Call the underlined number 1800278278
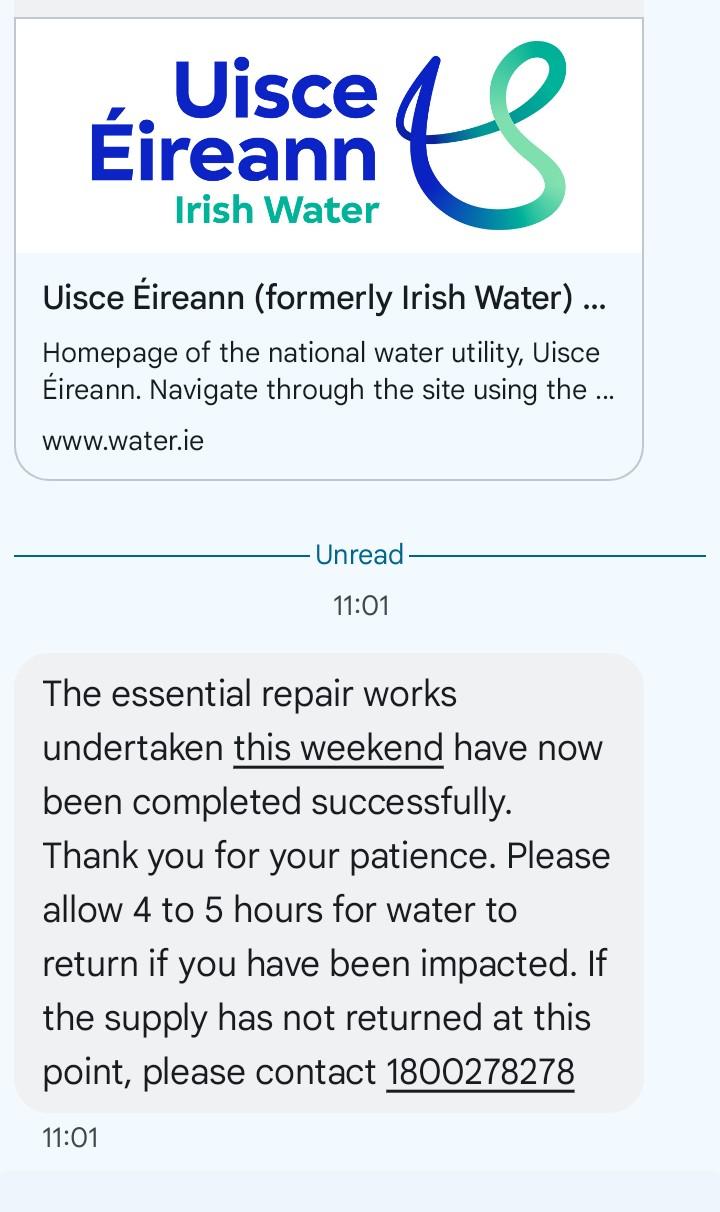720x1212 pixels. click(480, 1072)
